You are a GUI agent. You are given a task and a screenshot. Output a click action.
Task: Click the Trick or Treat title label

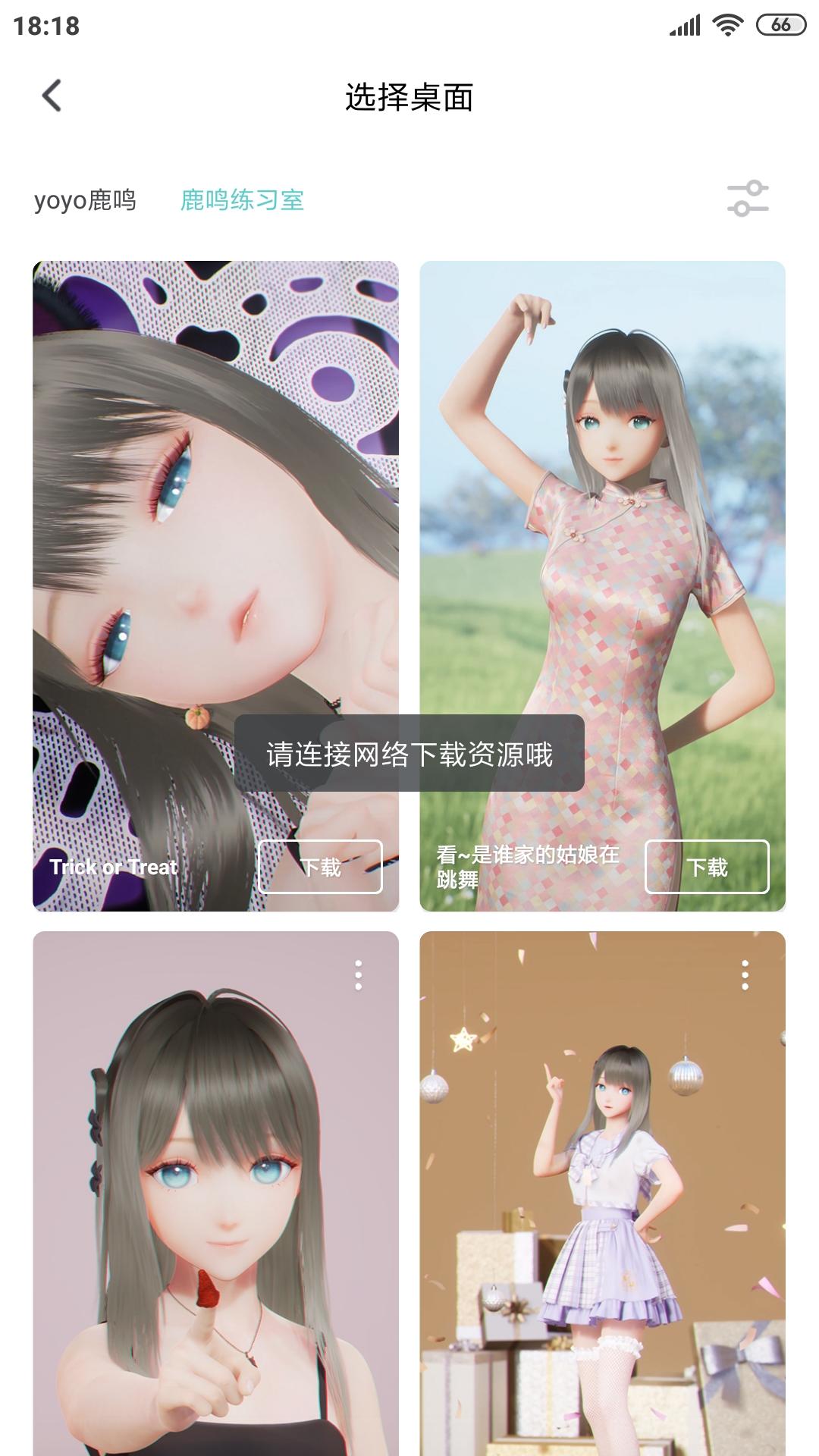coord(112,868)
